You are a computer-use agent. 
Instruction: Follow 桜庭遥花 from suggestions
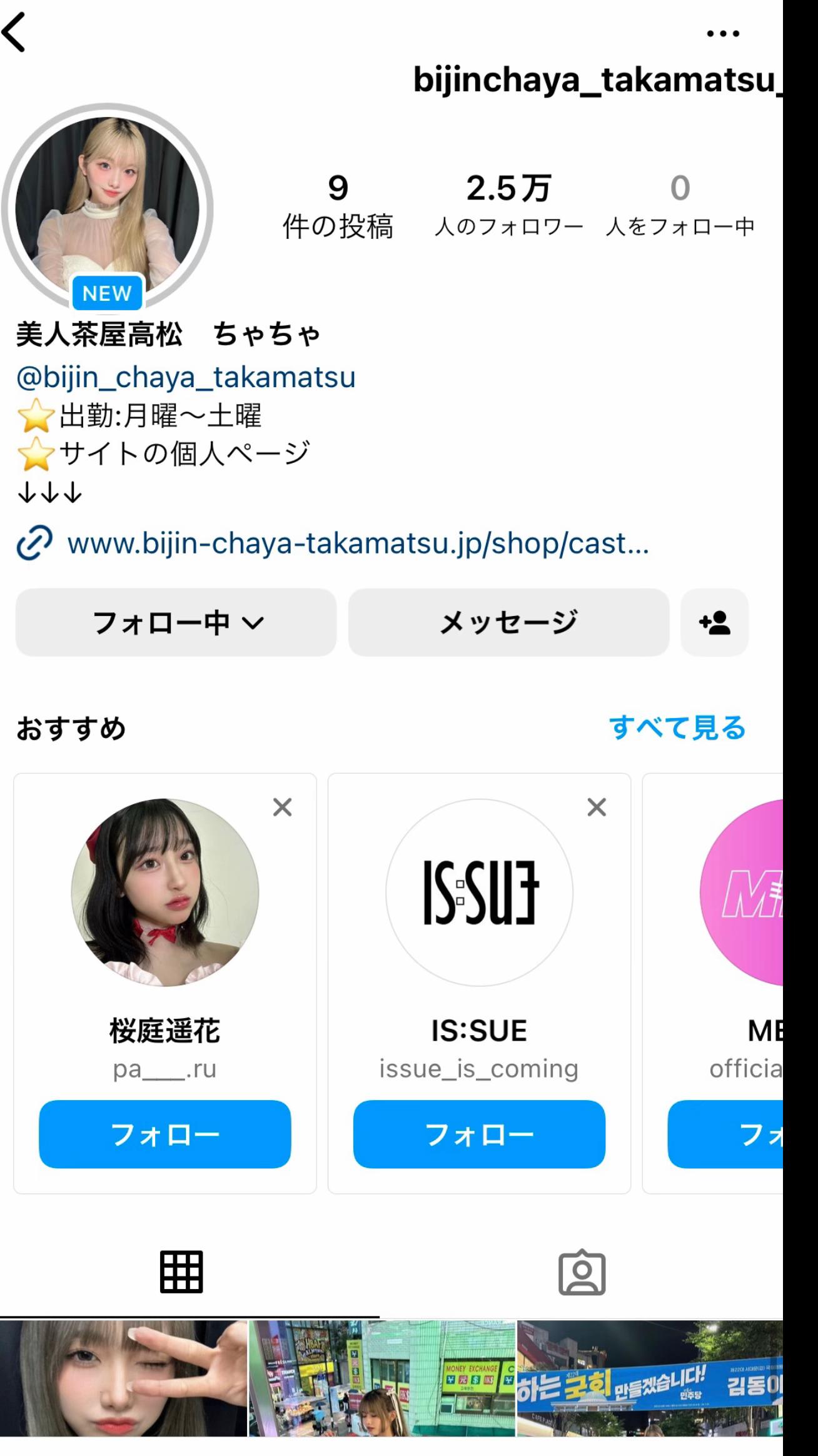point(165,1134)
